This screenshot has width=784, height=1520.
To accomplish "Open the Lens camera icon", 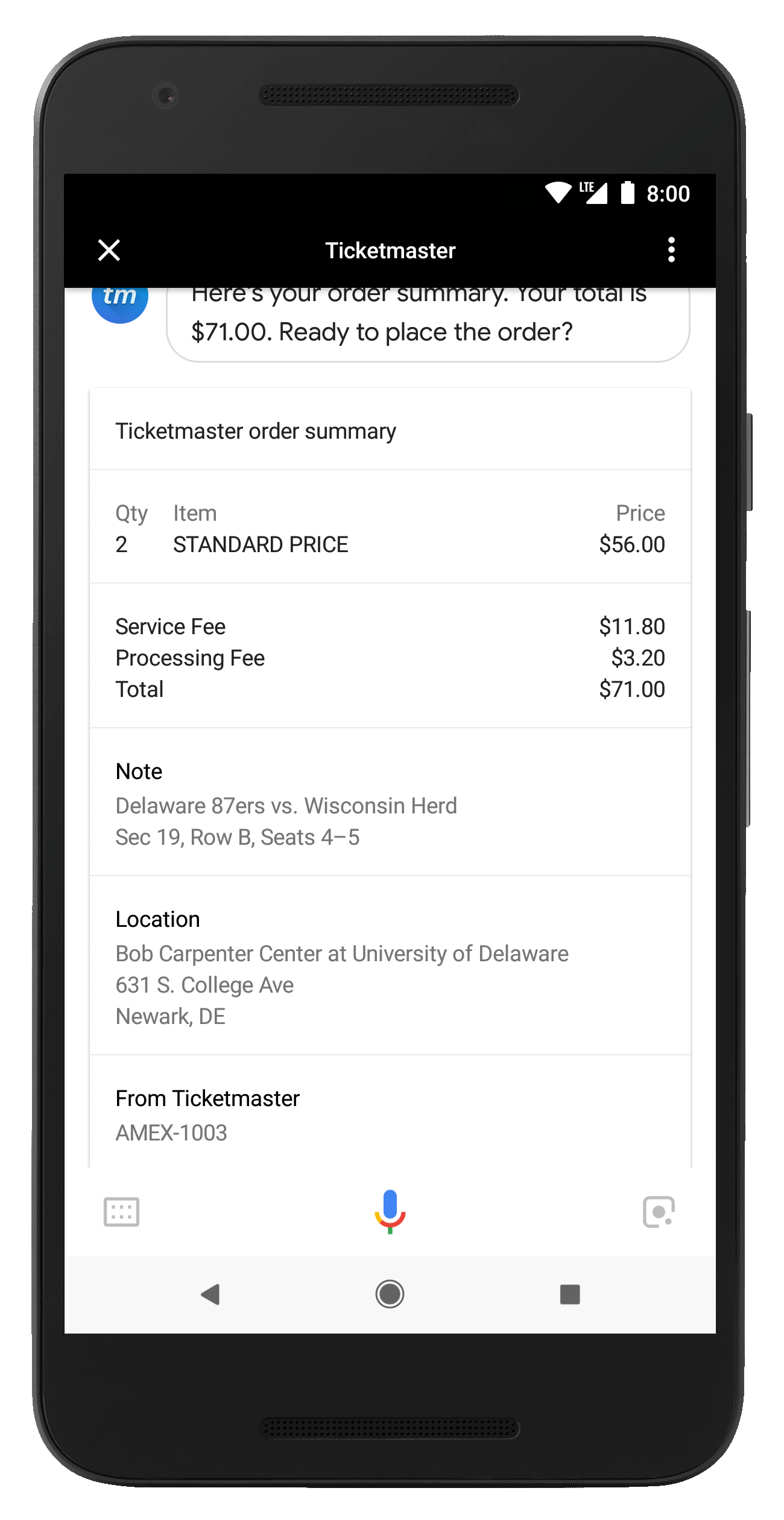I will tap(658, 1212).
